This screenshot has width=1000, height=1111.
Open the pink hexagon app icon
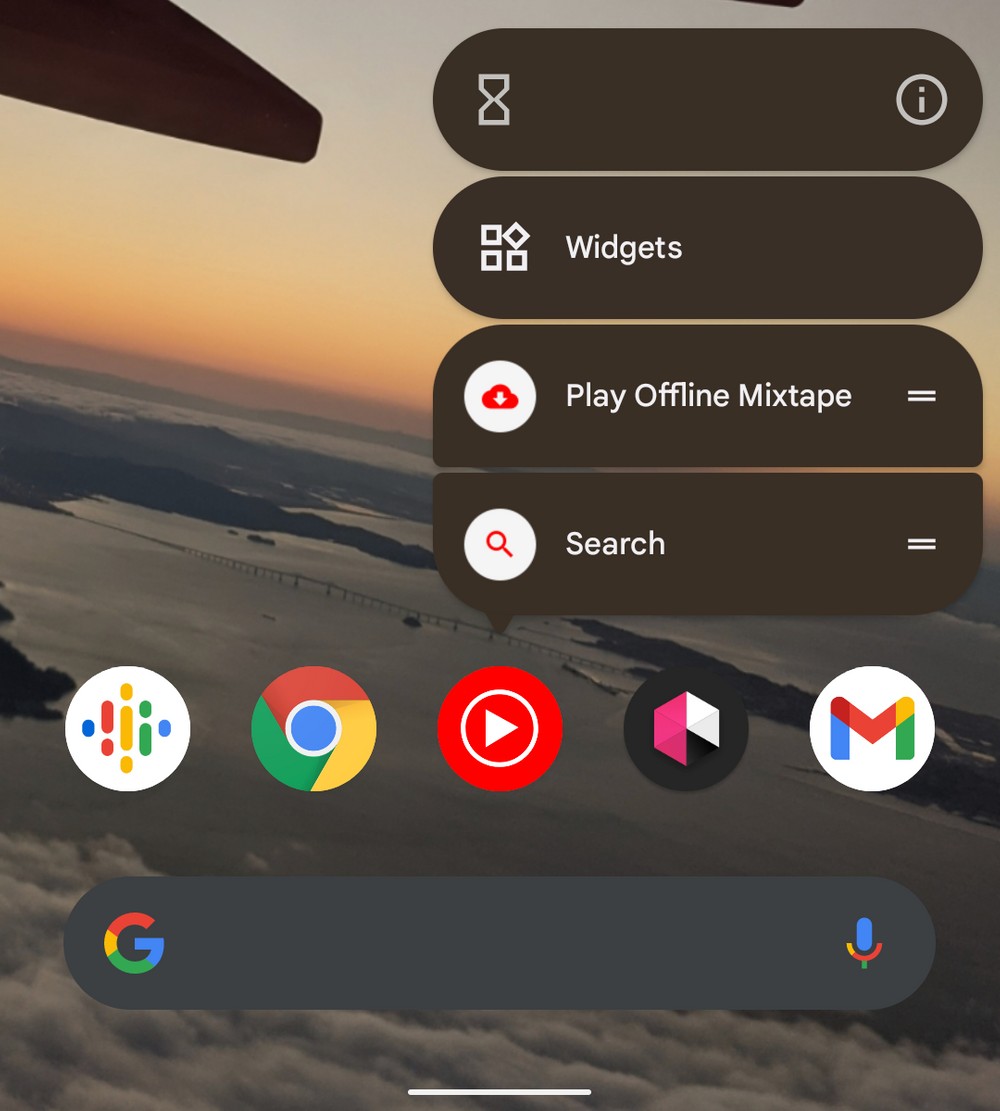686,728
